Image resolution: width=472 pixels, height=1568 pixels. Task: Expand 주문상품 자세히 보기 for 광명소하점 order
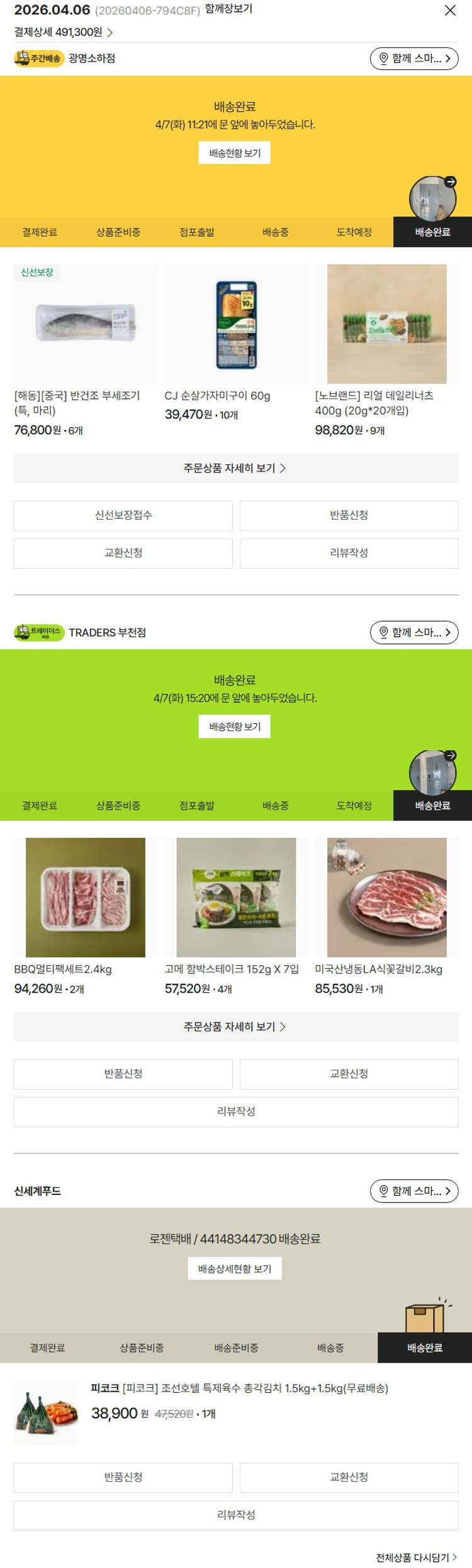(235, 468)
